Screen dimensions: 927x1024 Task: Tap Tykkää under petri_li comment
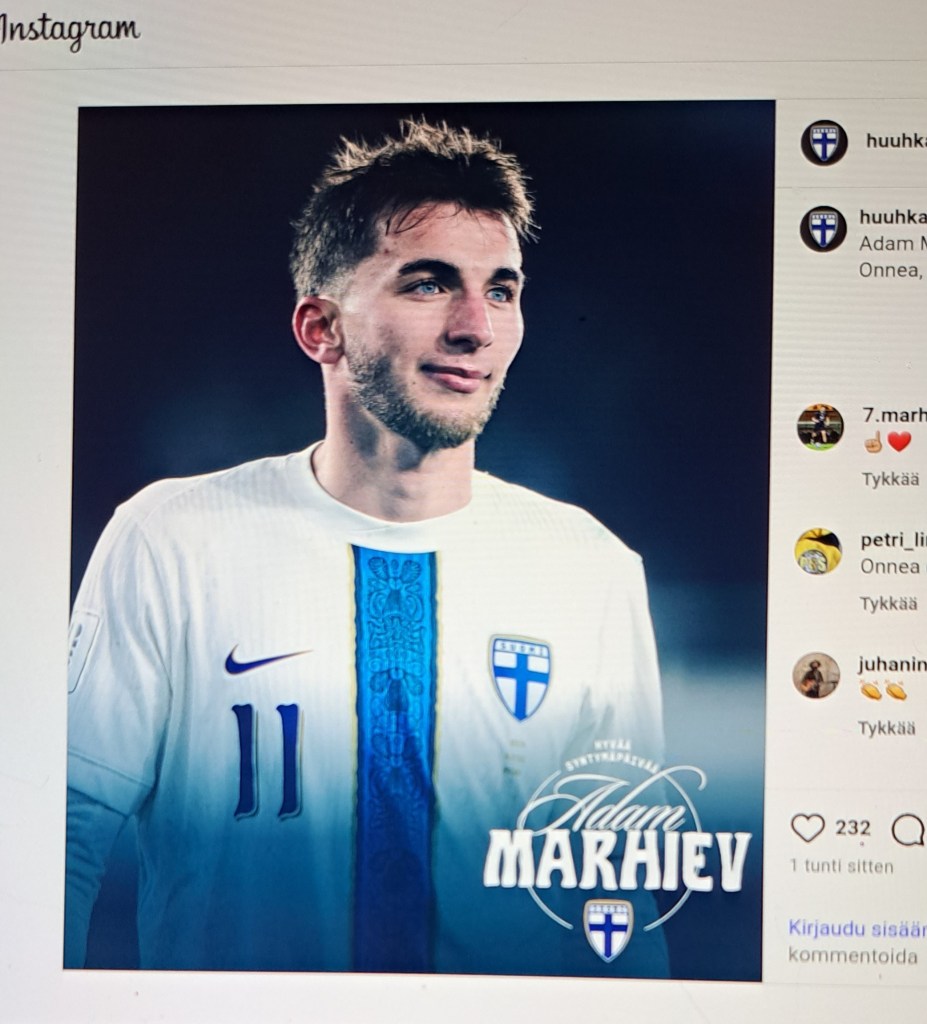889,603
